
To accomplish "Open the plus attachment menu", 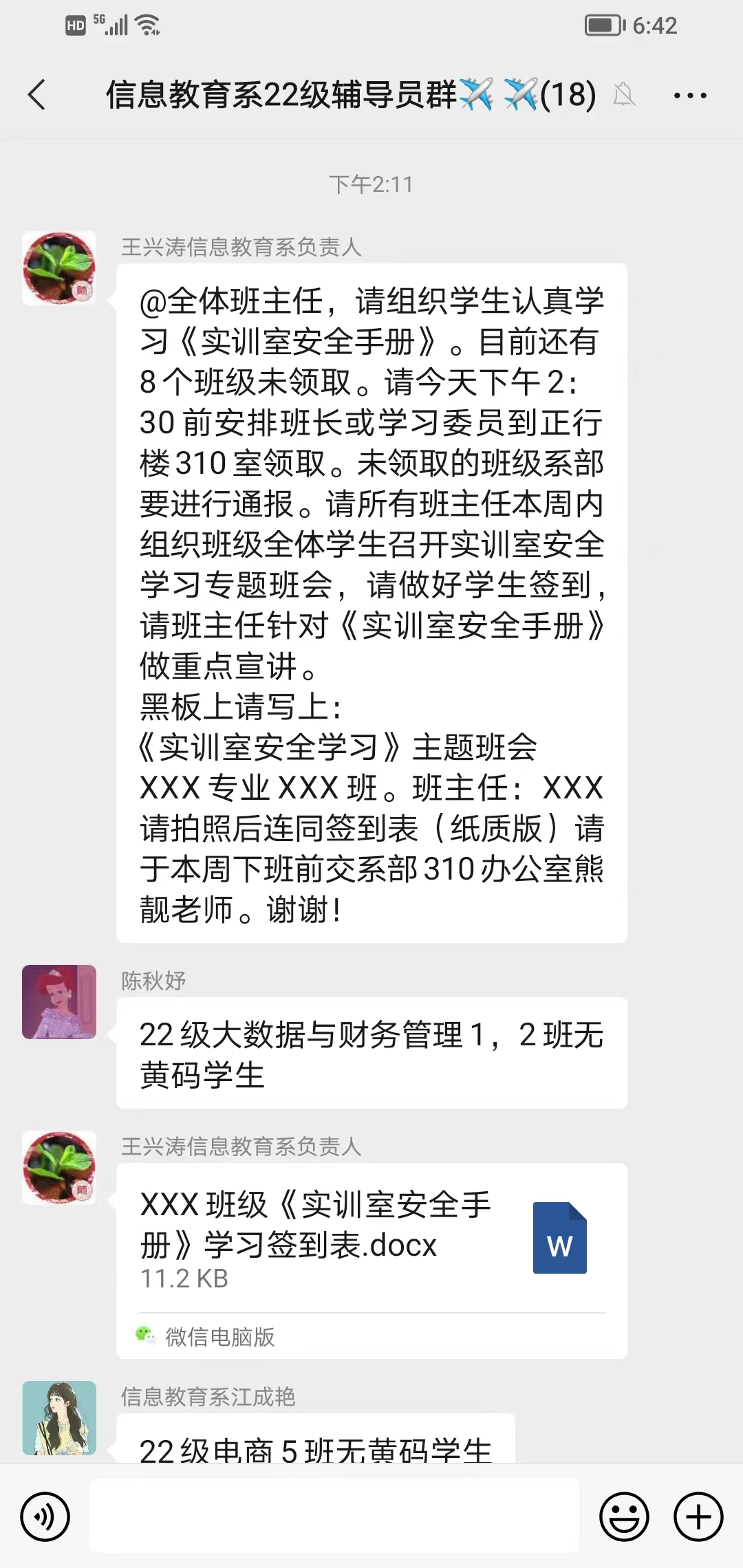I will pyautogui.click(x=698, y=1516).
